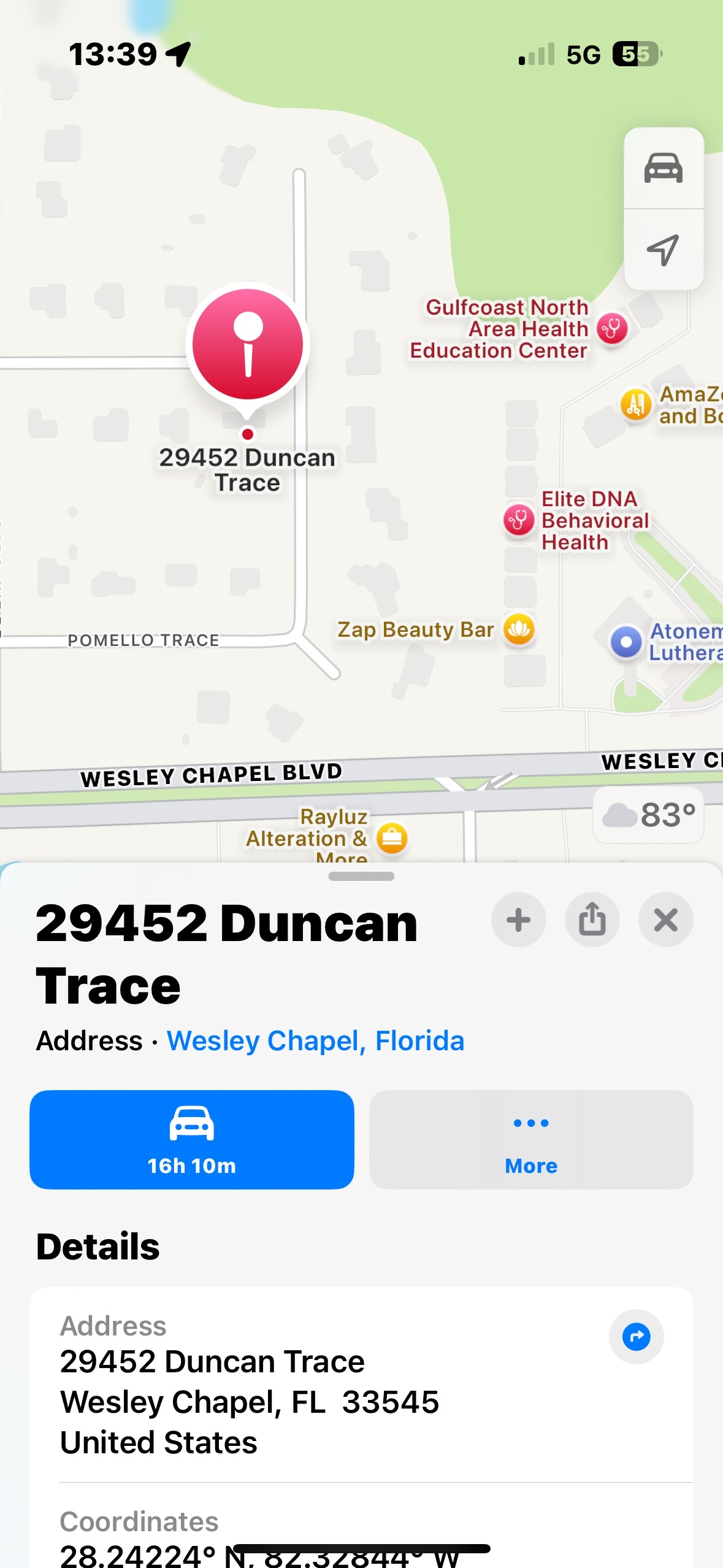Screen dimensions: 723x1568
Task: Open the More options button
Action: pos(531,1139)
